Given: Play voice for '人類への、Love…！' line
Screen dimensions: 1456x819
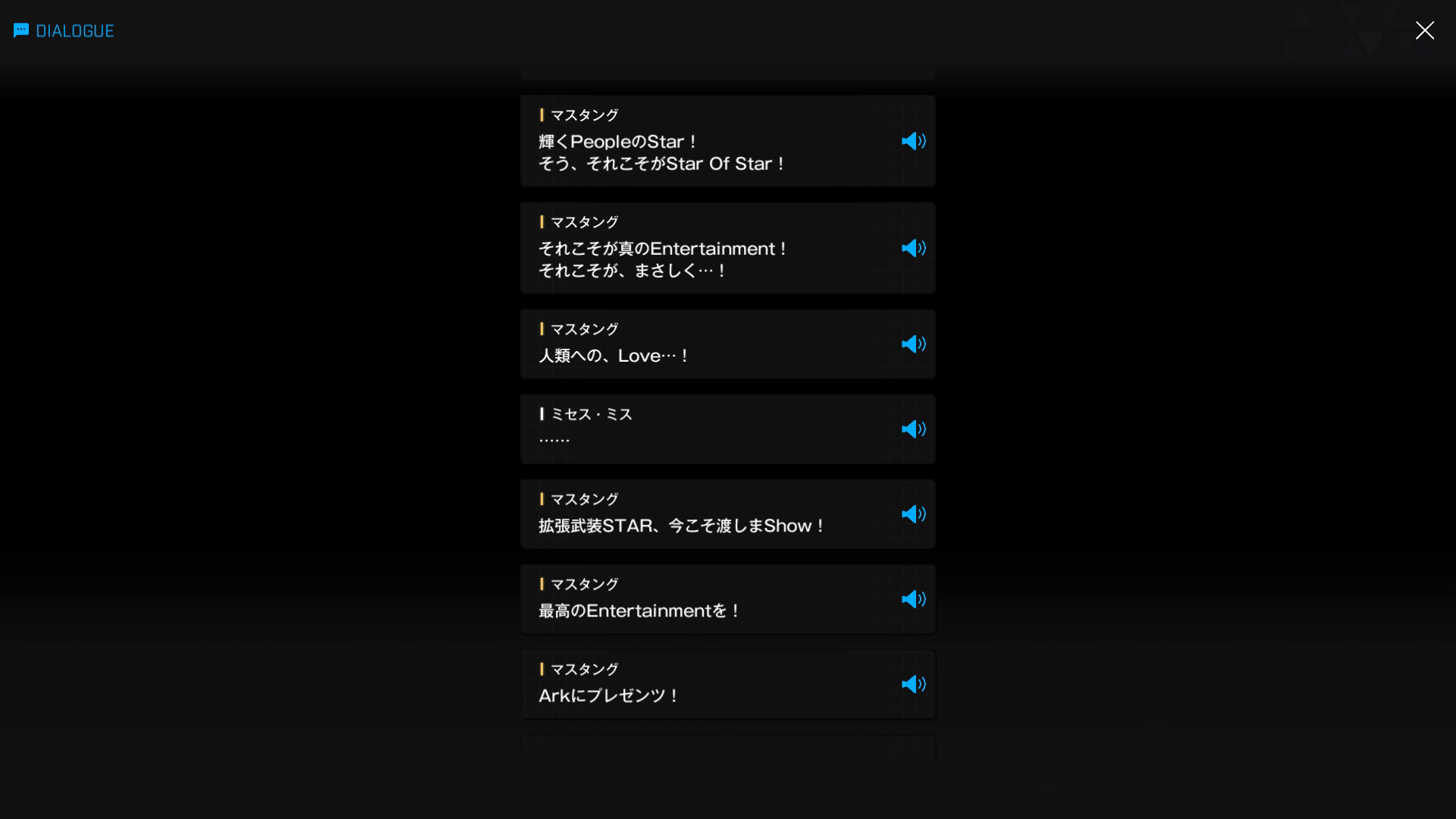Looking at the screenshot, I should click(913, 344).
